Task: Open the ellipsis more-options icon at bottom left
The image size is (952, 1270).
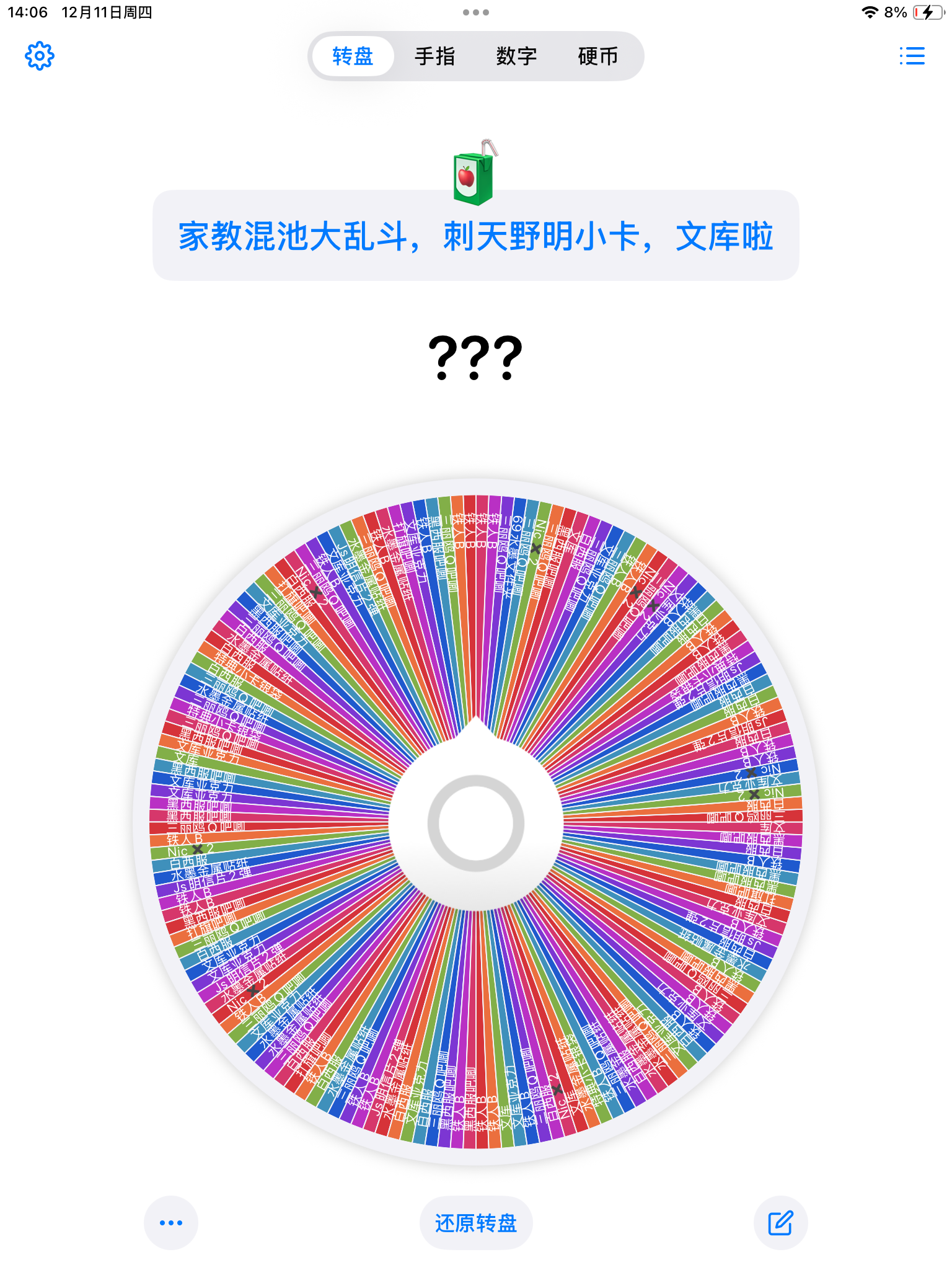Action: click(x=170, y=1223)
